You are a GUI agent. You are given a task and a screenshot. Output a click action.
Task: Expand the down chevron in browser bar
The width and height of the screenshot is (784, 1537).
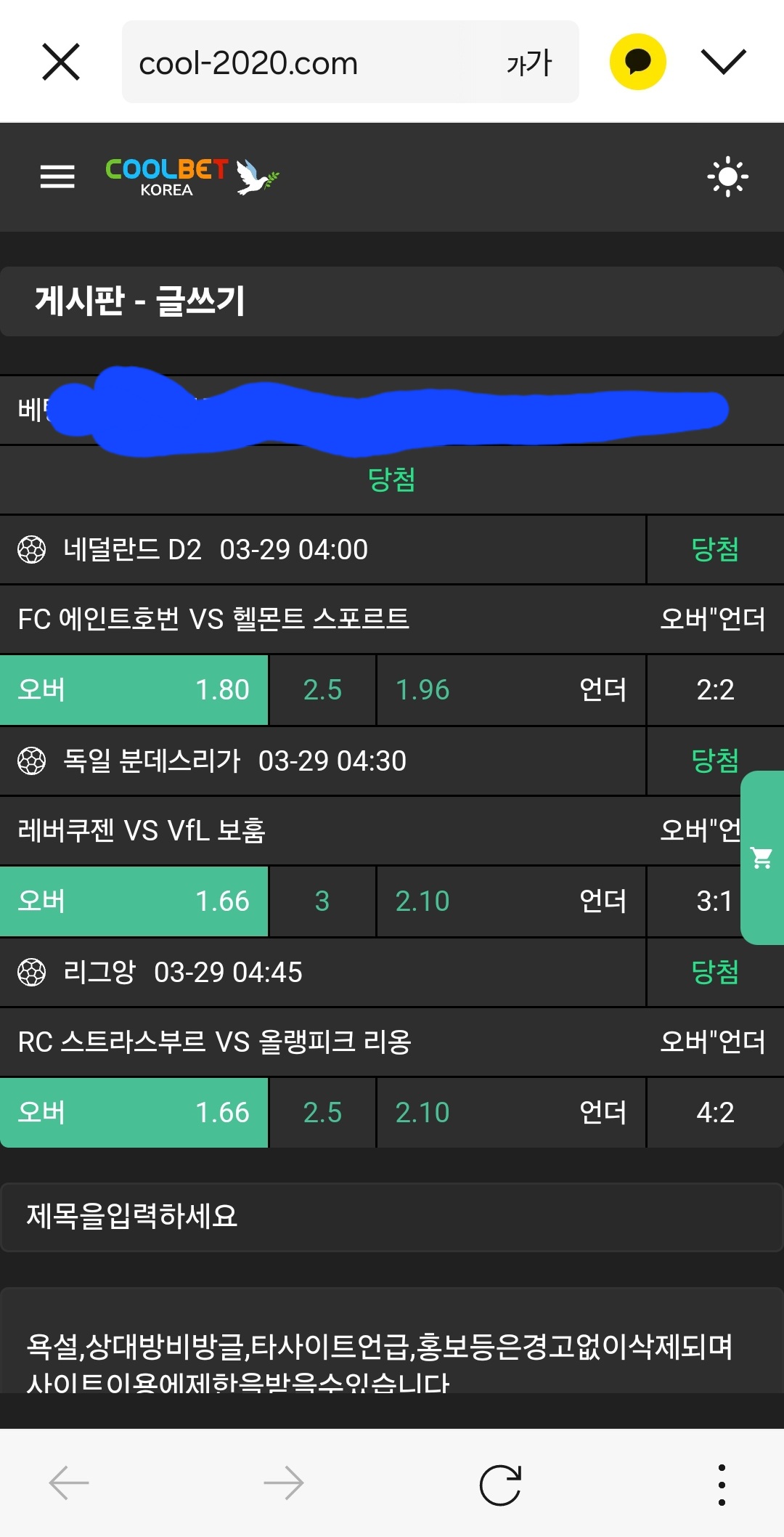click(723, 62)
